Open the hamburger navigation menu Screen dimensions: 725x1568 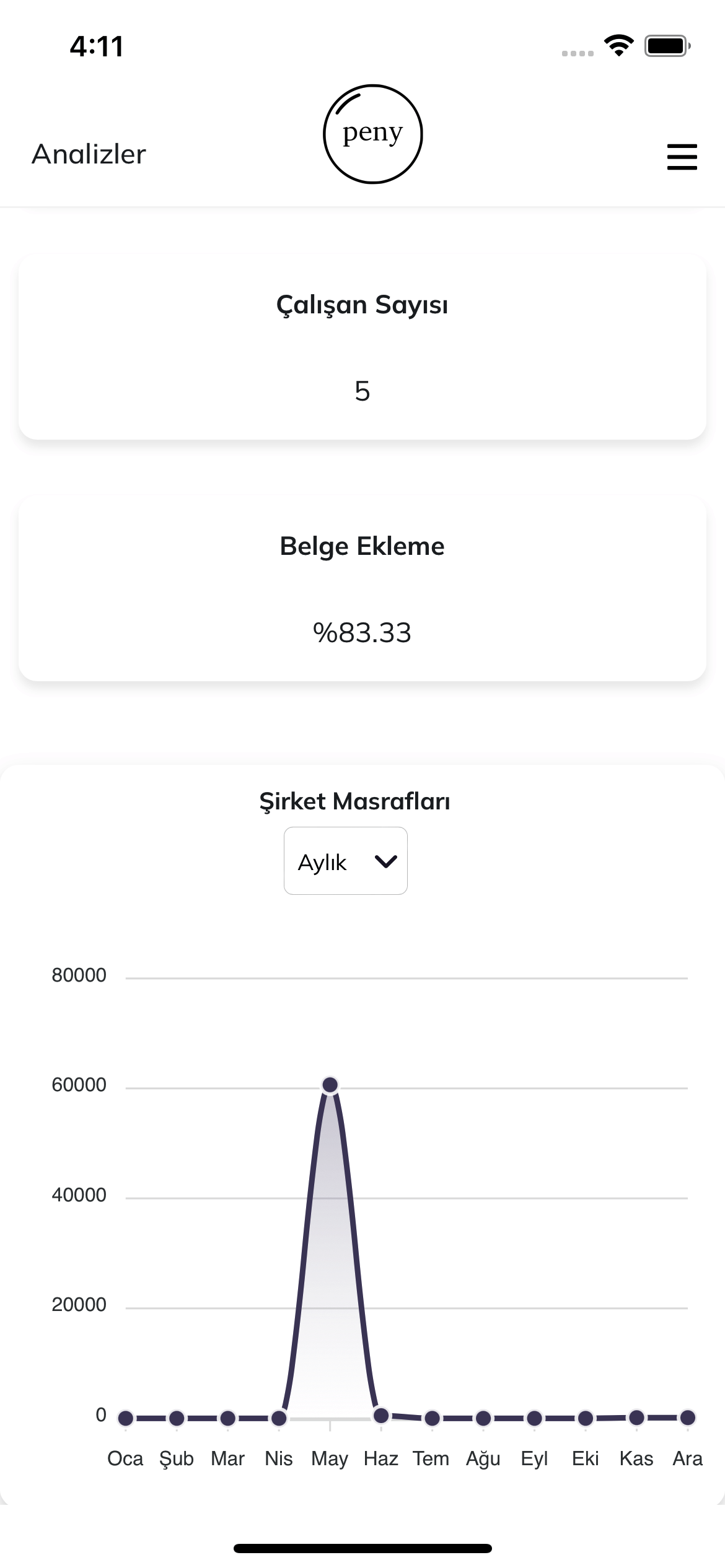pyautogui.click(x=682, y=157)
